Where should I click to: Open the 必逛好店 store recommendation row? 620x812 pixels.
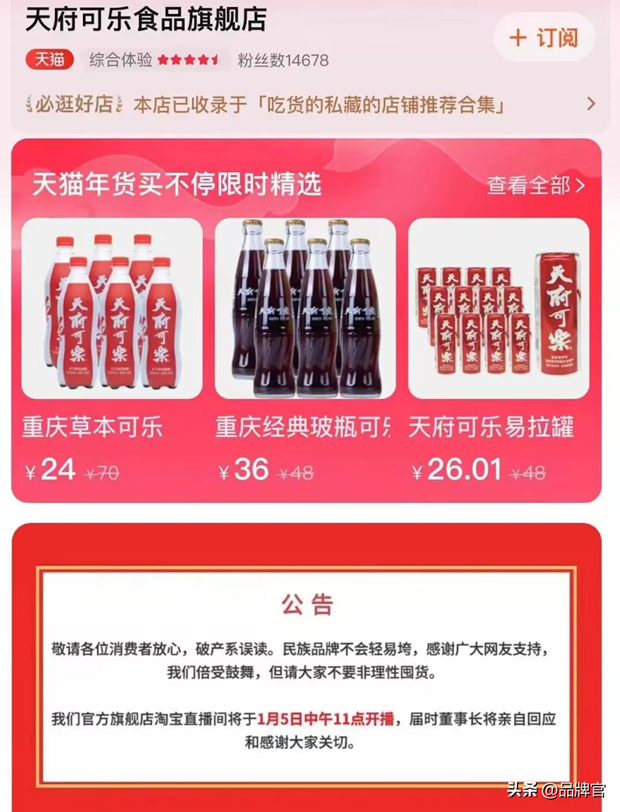[x=310, y=104]
